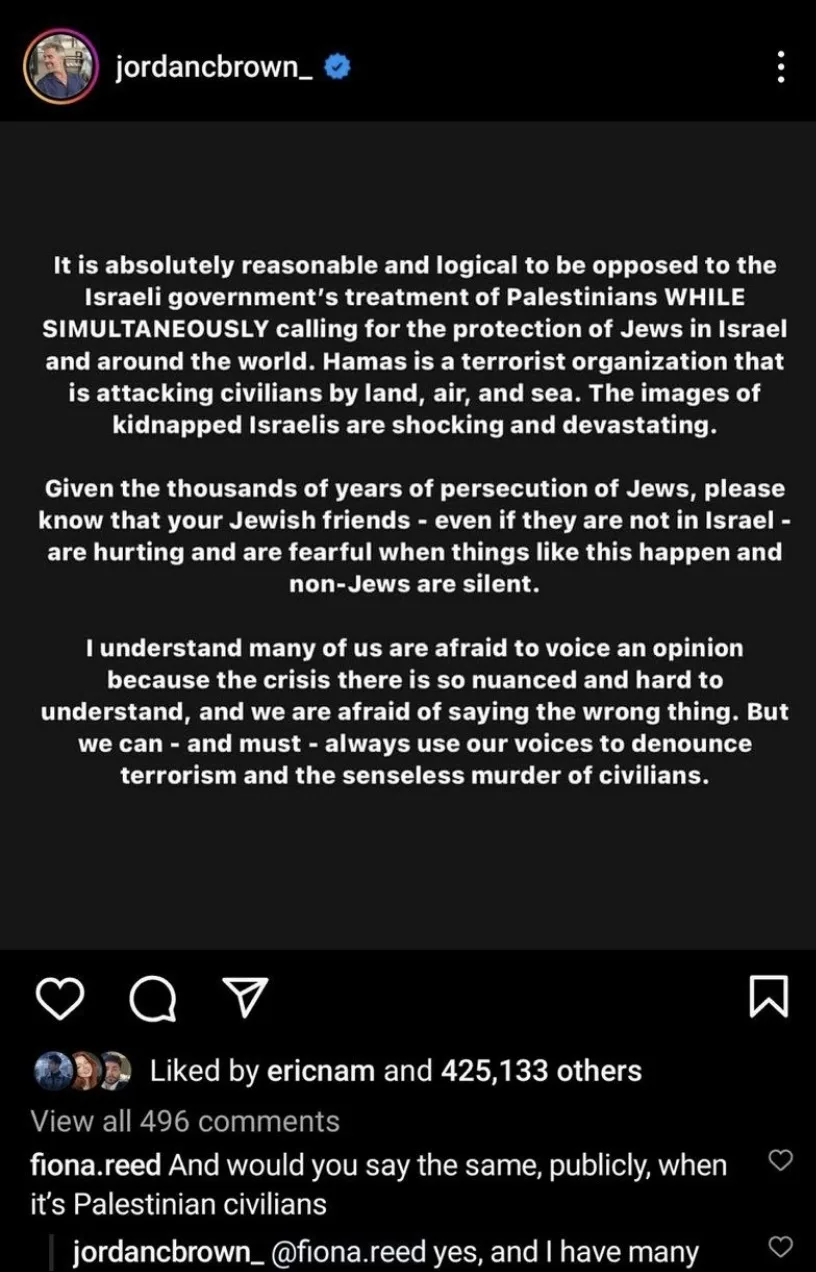Like this post with the heart icon
This screenshot has height=1272, width=816.
pyautogui.click(x=59, y=998)
